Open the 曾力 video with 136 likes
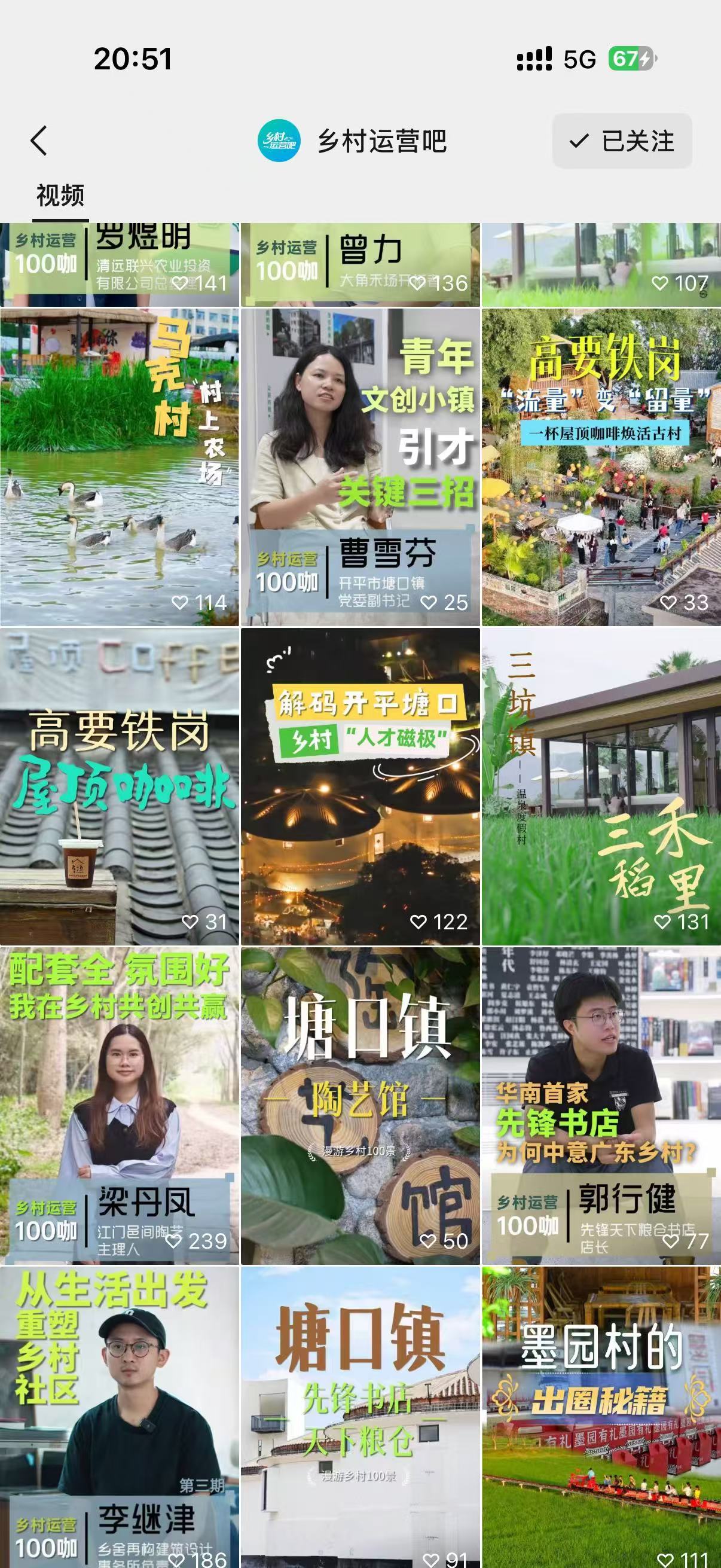The width and height of the screenshot is (721, 1568). click(360, 265)
